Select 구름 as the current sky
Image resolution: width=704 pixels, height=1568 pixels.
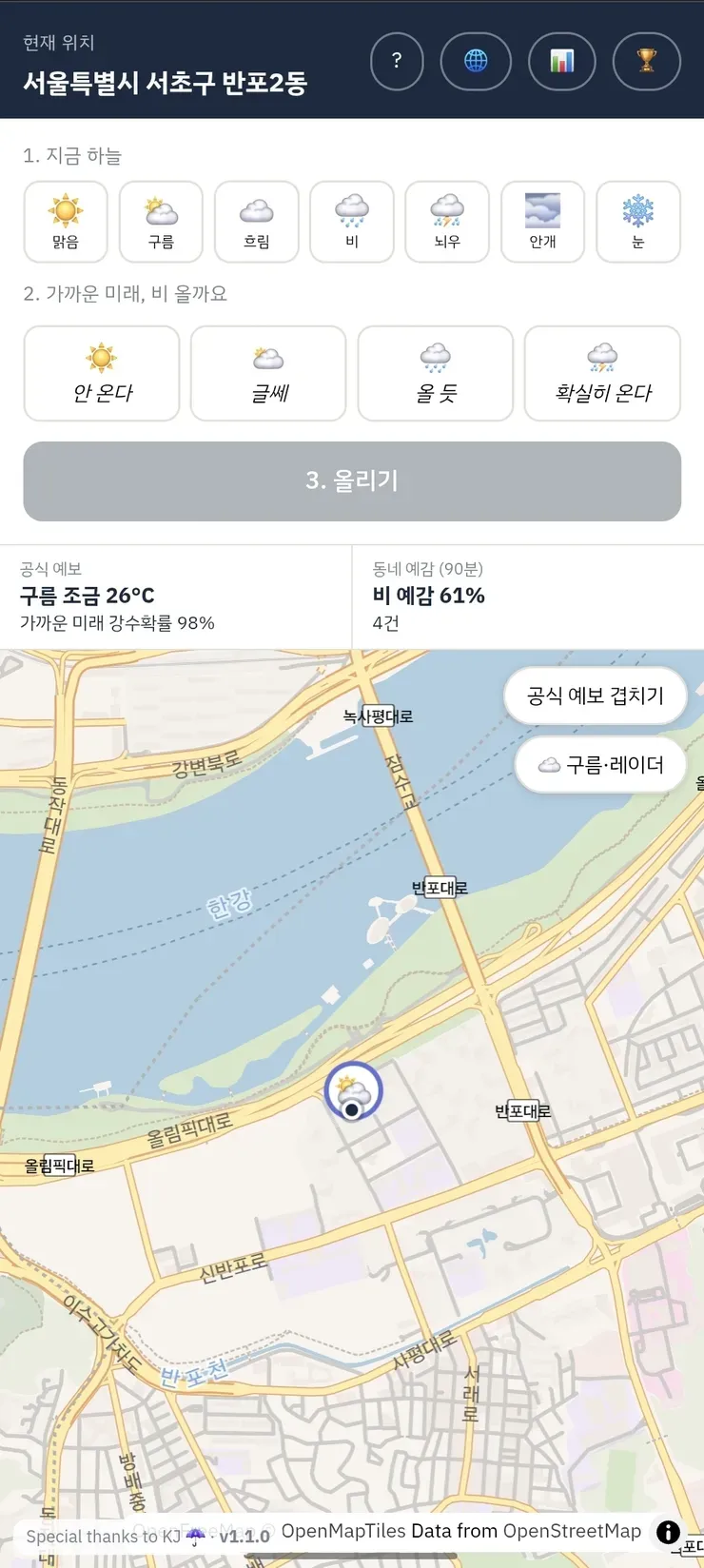coord(161,222)
